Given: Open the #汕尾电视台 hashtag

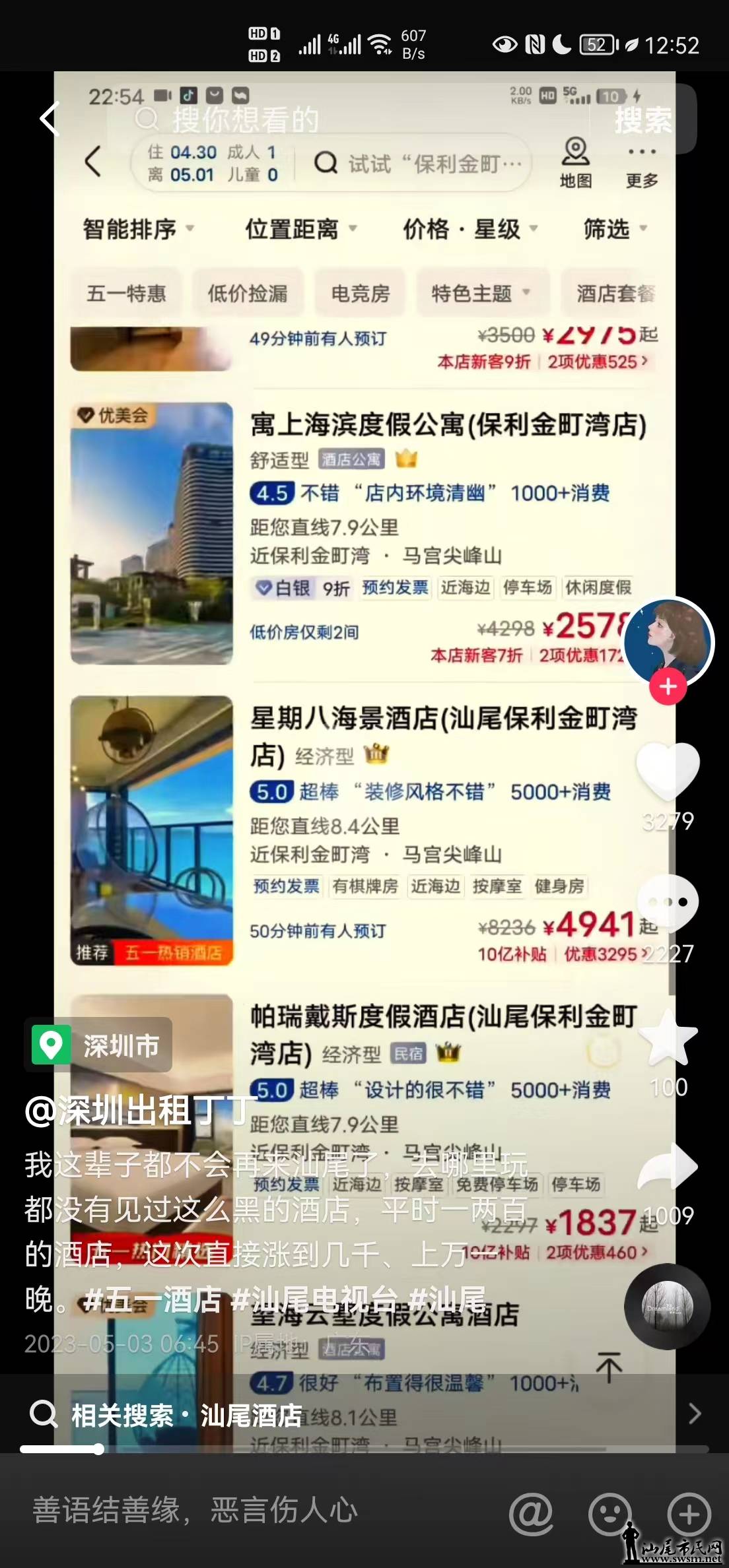Looking at the screenshot, I should [314, 1299].
